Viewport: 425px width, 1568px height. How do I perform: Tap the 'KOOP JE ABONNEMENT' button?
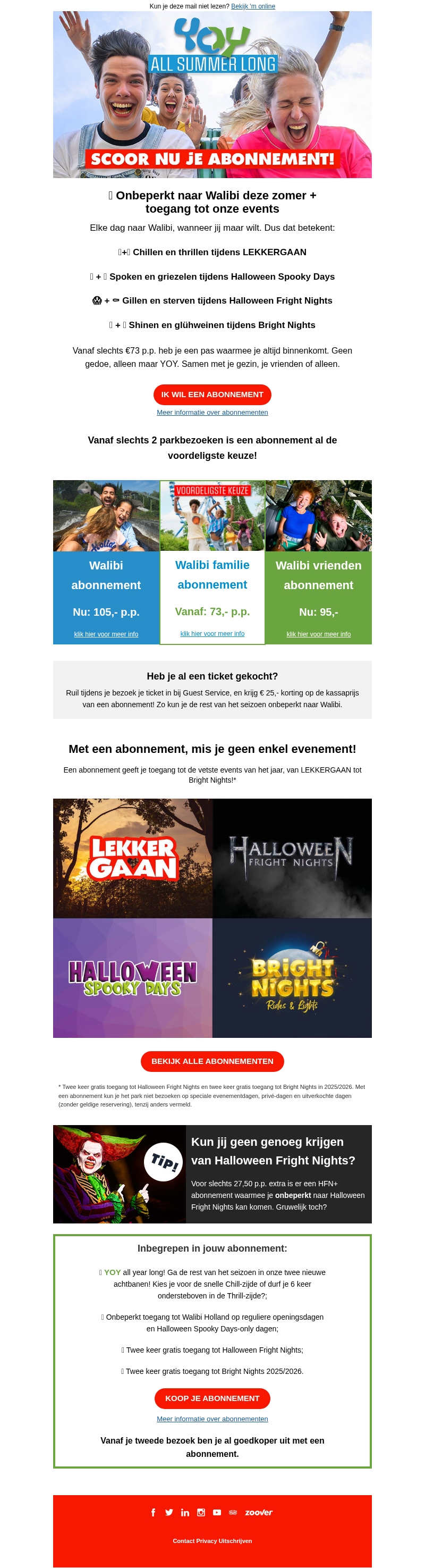coord(212,1398)
